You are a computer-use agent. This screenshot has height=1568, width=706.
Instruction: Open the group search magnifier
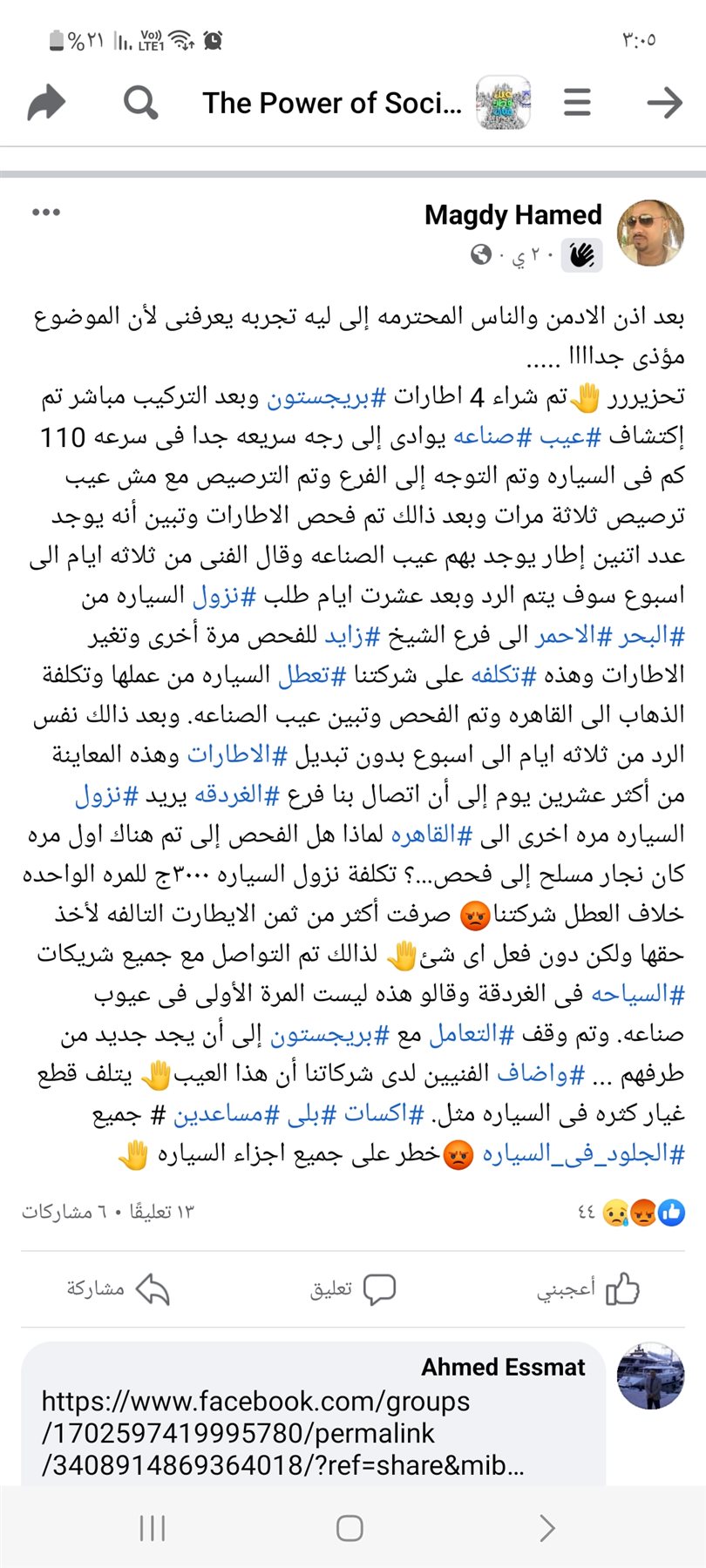(x=140, y=103)
